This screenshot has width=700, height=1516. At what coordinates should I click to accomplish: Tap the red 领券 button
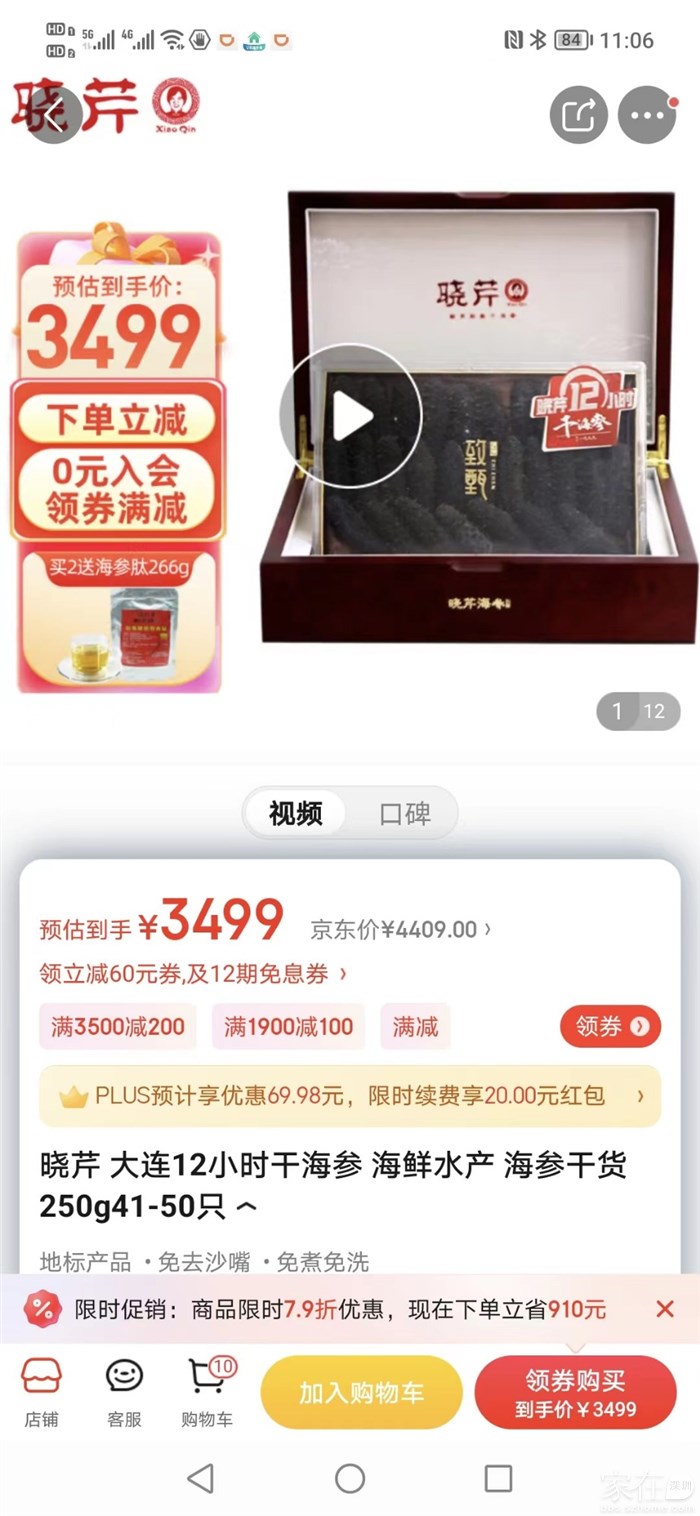pyautogui.click(x=610, y=1026)
